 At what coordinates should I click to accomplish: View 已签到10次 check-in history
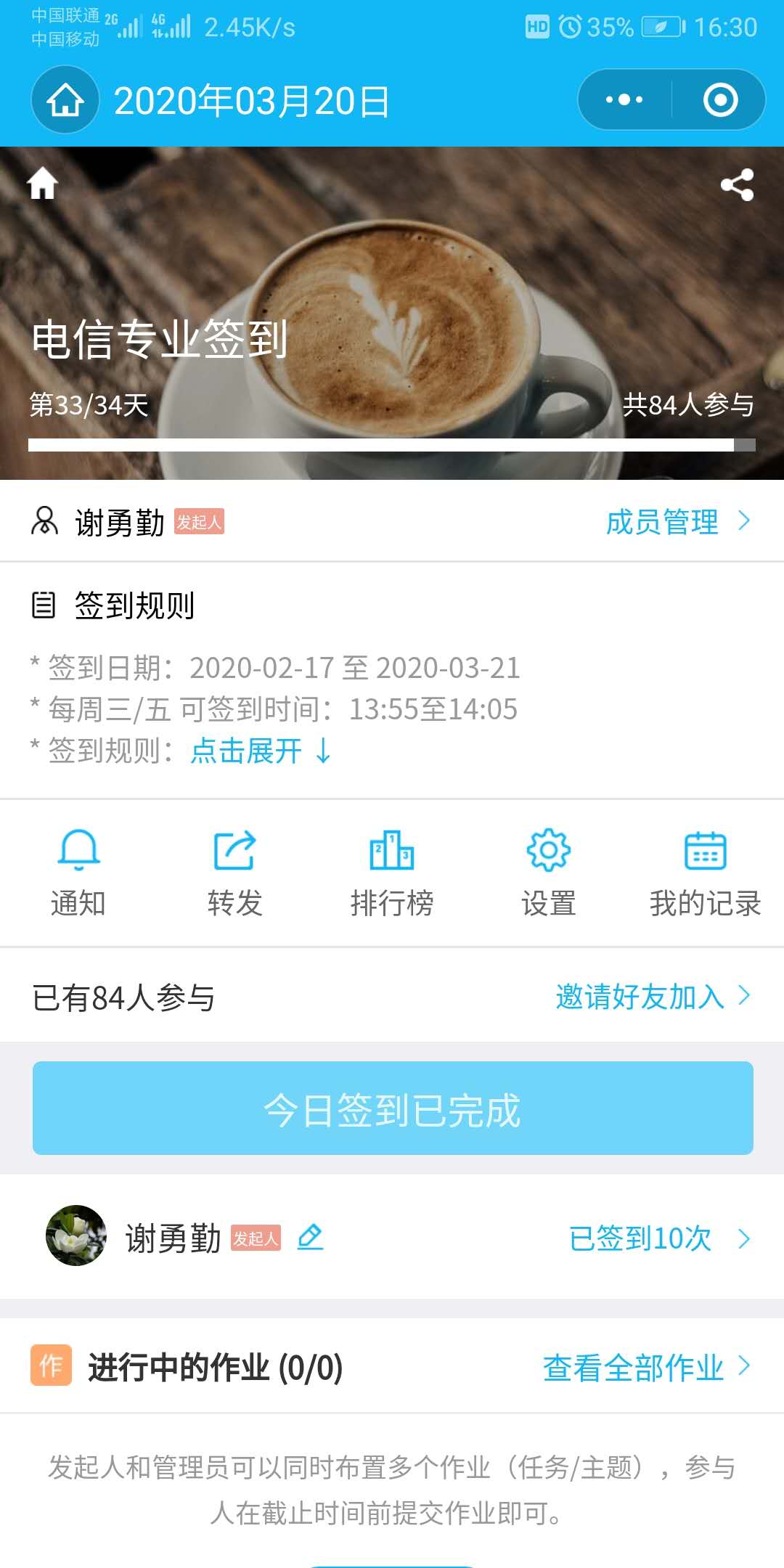click(658, 1238)
